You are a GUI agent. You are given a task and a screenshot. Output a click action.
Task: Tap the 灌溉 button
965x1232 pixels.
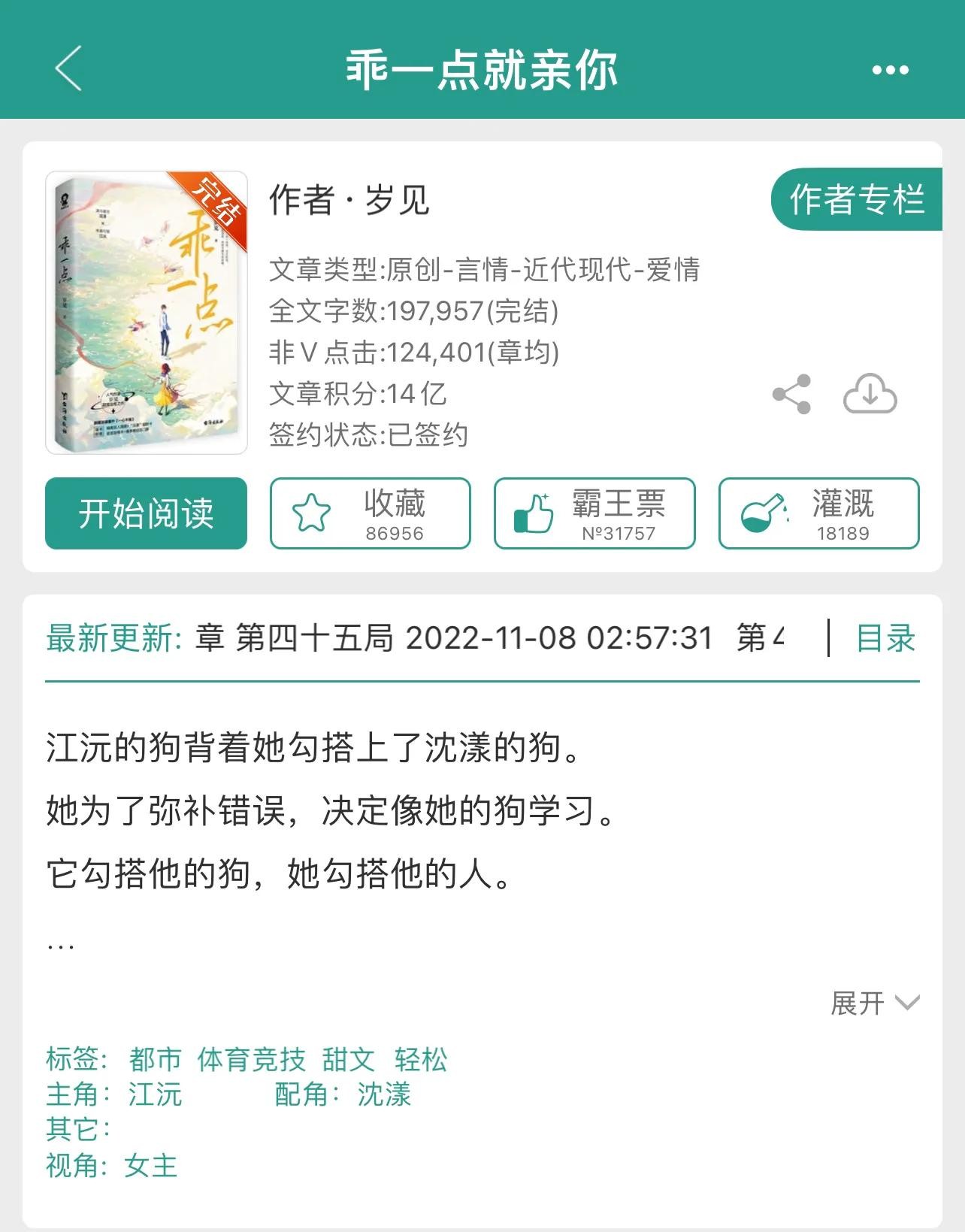[818, 513]
